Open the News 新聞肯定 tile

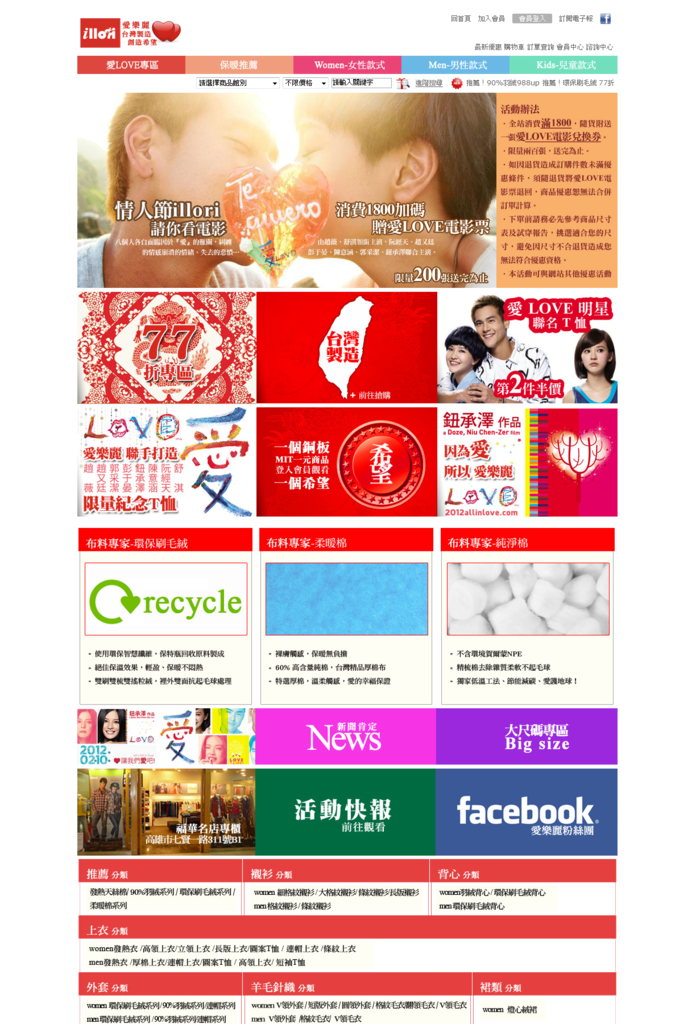tap(345, 736)
